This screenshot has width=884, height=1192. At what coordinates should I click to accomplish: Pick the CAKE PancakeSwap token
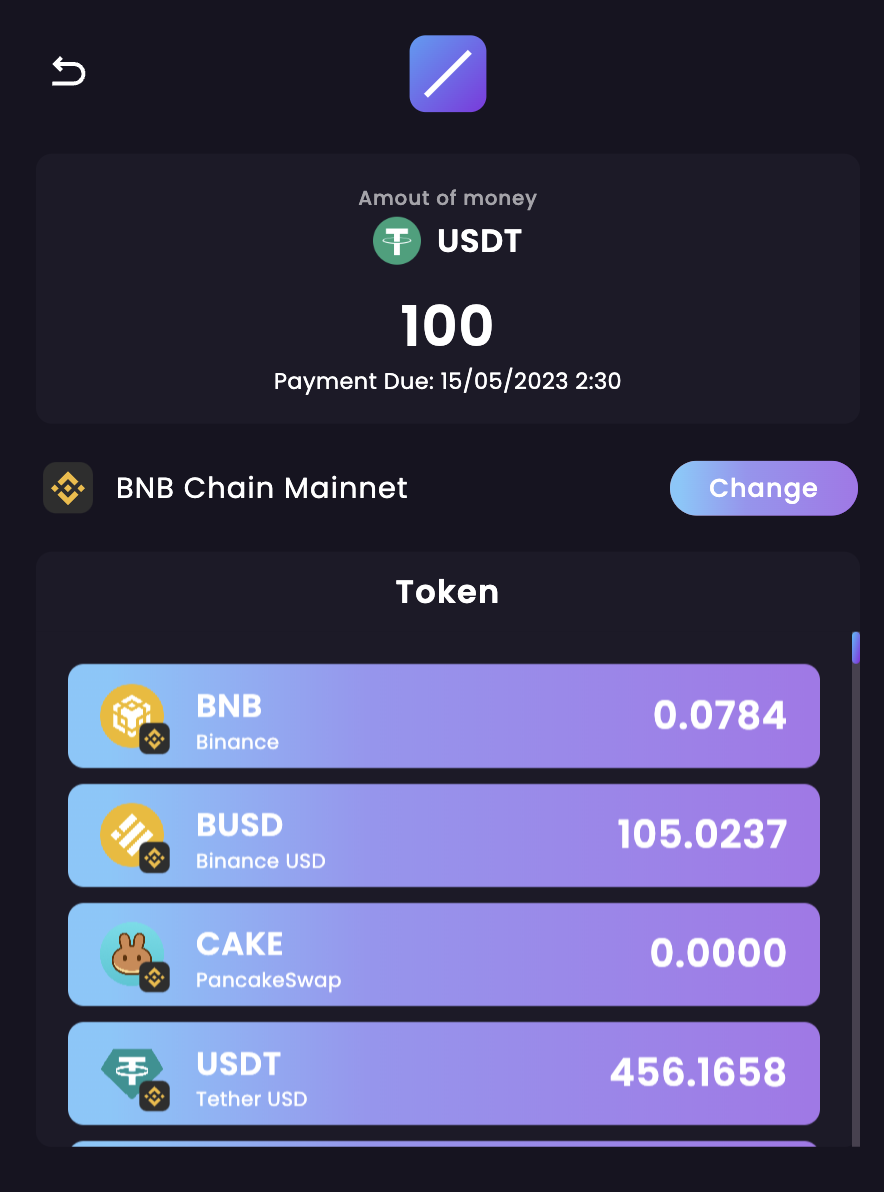tap(443, 954)
